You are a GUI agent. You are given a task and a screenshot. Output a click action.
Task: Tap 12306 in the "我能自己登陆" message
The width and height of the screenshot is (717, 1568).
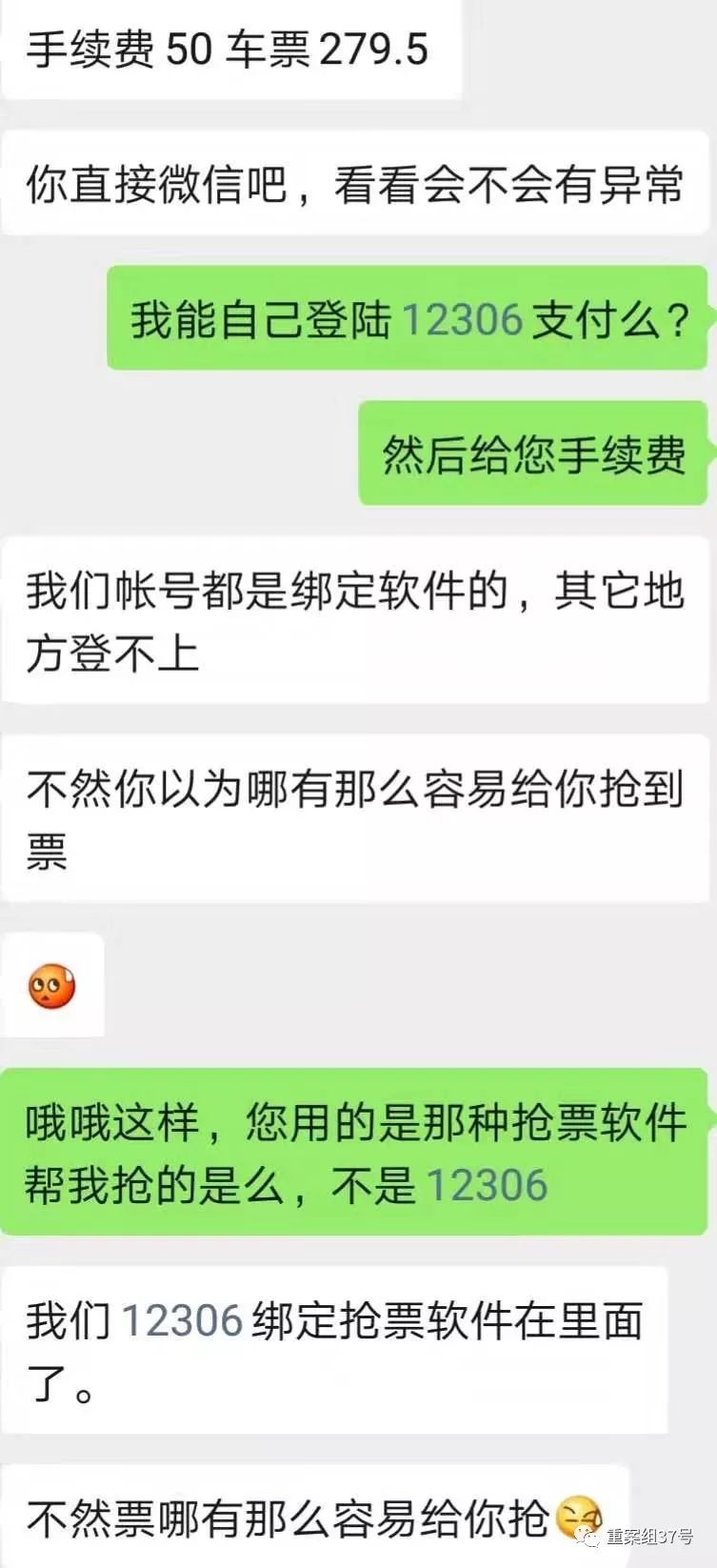click(x=462, y=320)
